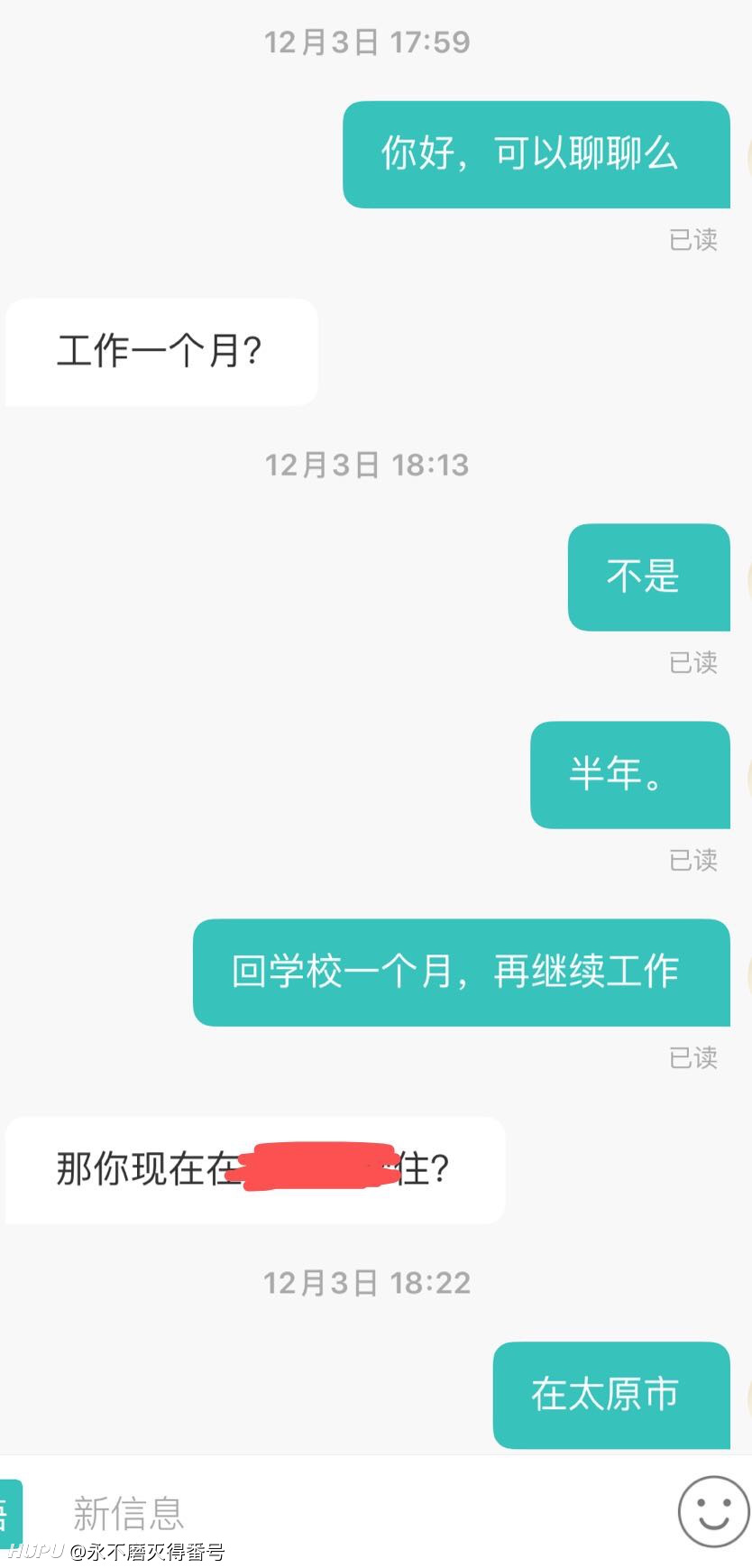Open the emoji smiley picker
752x1568 pixels.
[713, 1511]
